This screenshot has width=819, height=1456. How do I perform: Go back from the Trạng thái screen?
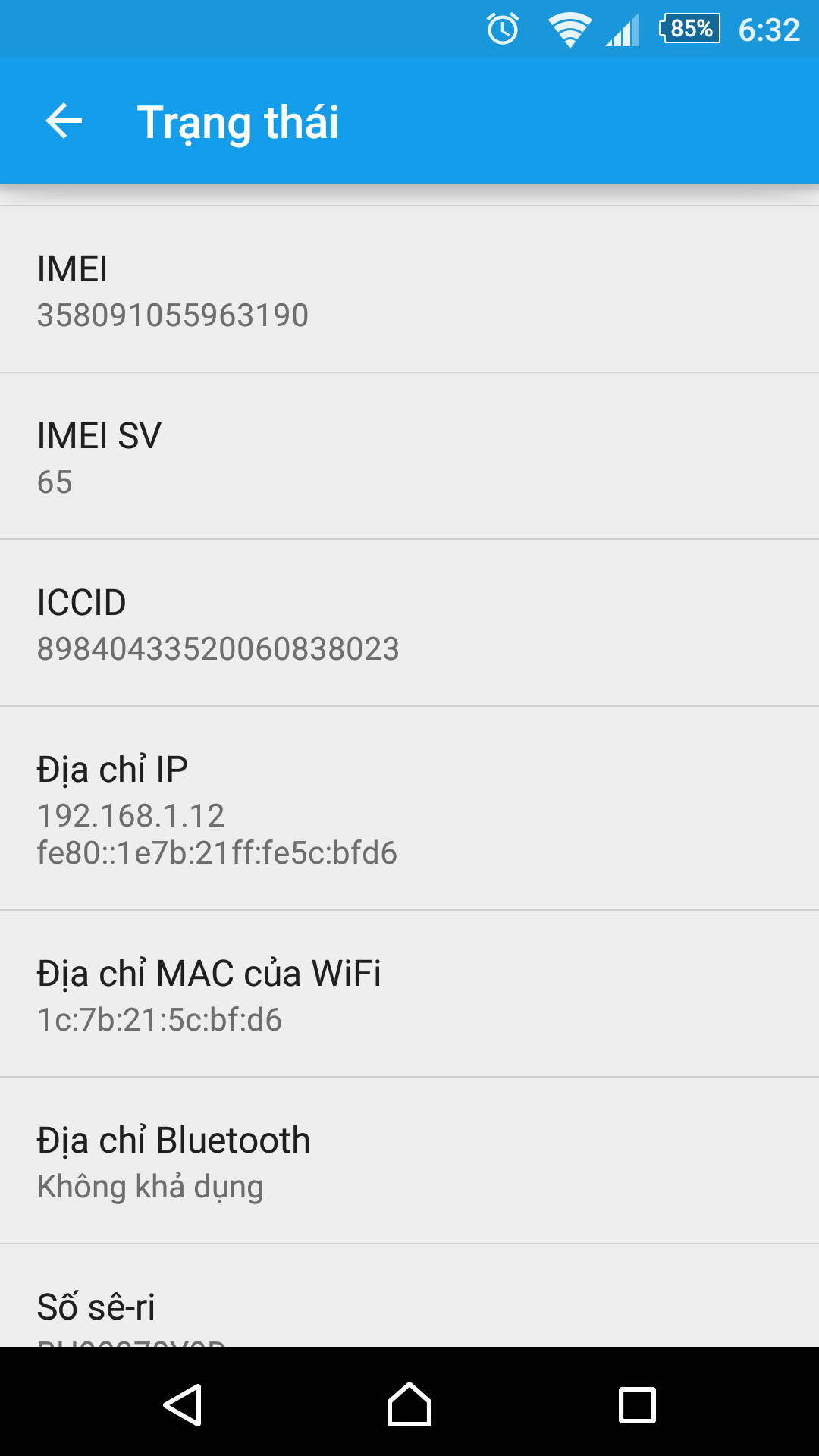(x=64, y=121)
